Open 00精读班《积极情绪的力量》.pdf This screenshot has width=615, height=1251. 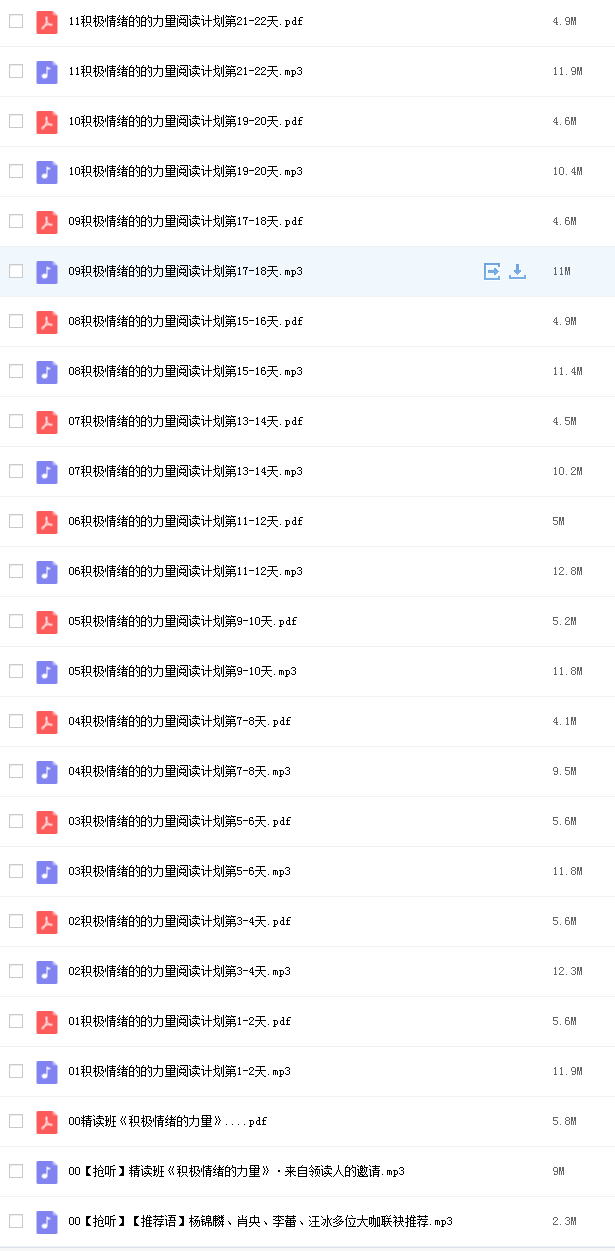pos(168,1121)
